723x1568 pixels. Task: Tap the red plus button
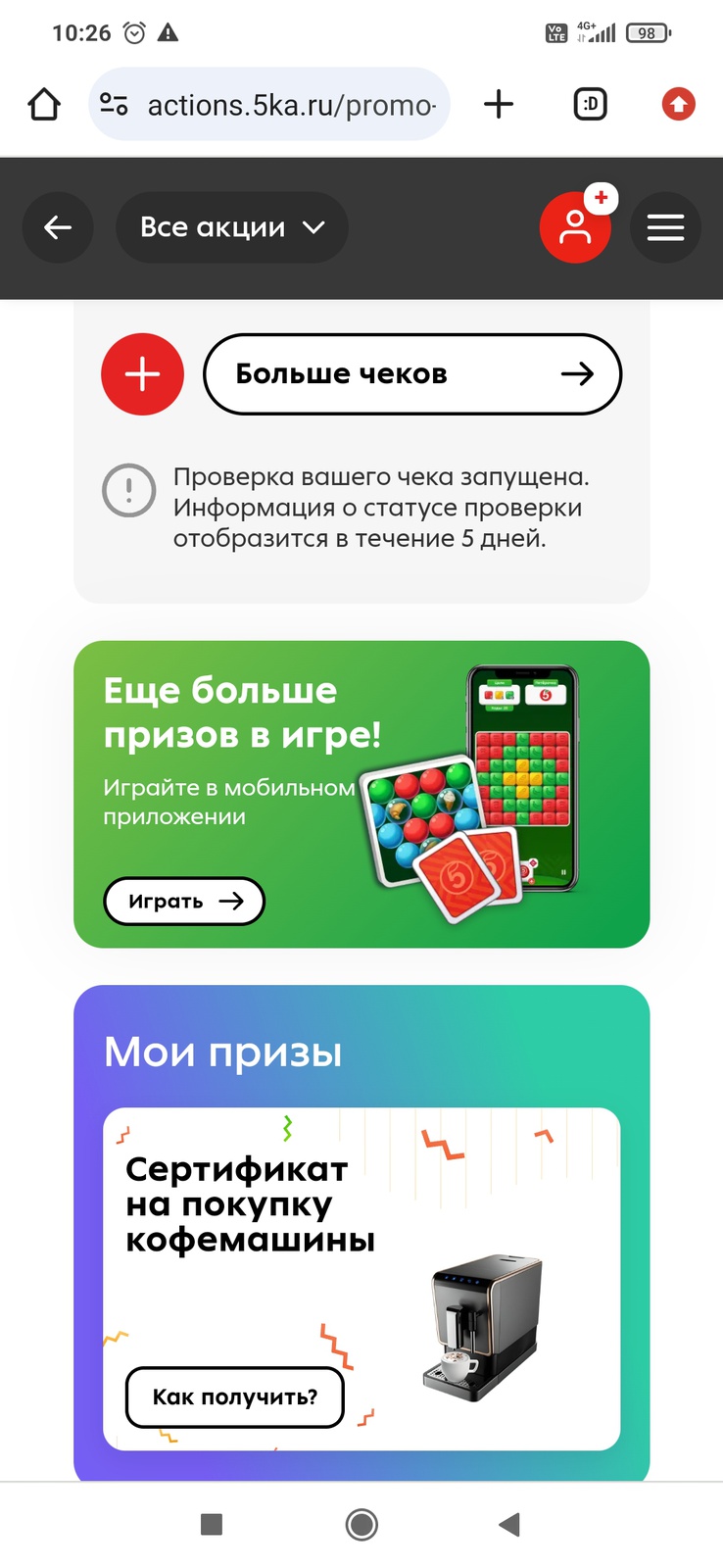click(x=143, y=374)
